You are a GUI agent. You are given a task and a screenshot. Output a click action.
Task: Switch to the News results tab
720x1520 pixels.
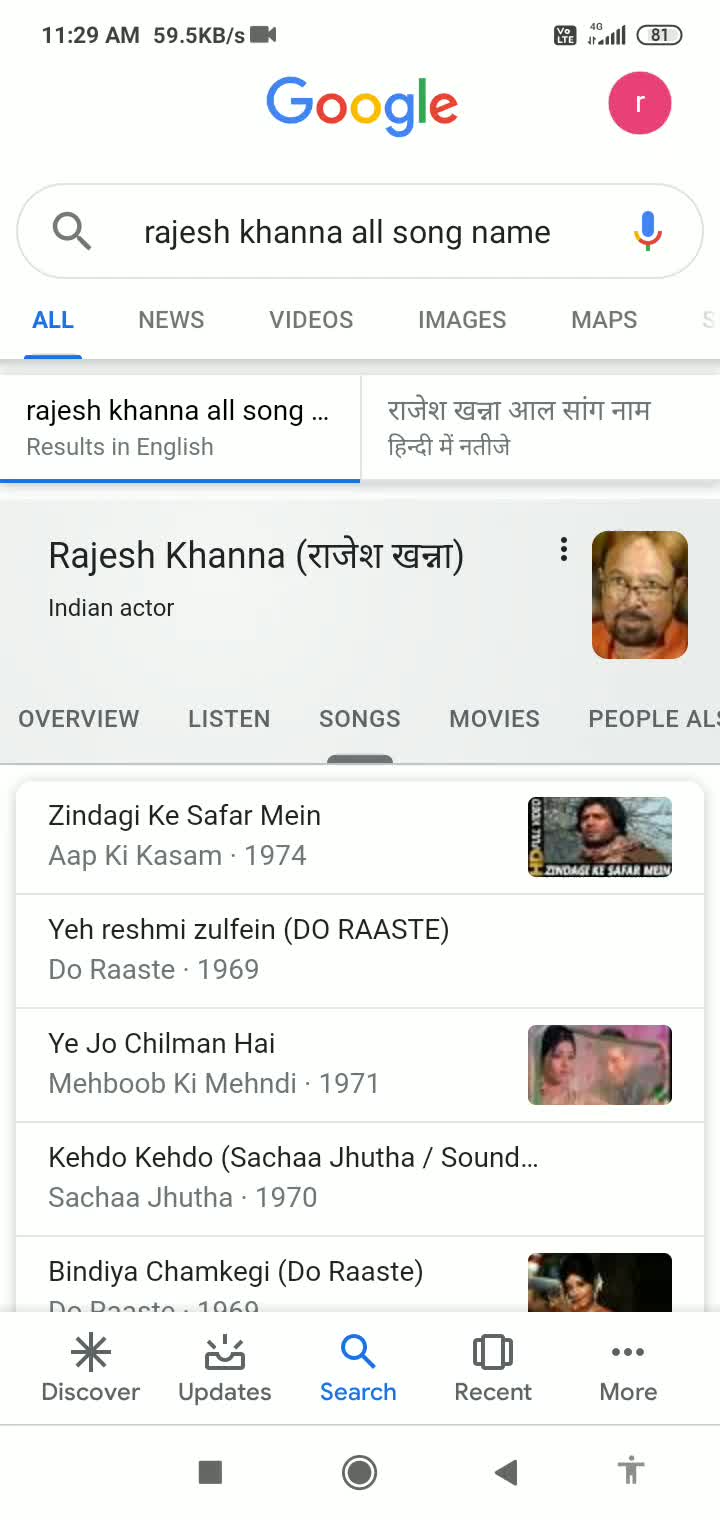tap(171, 320)
